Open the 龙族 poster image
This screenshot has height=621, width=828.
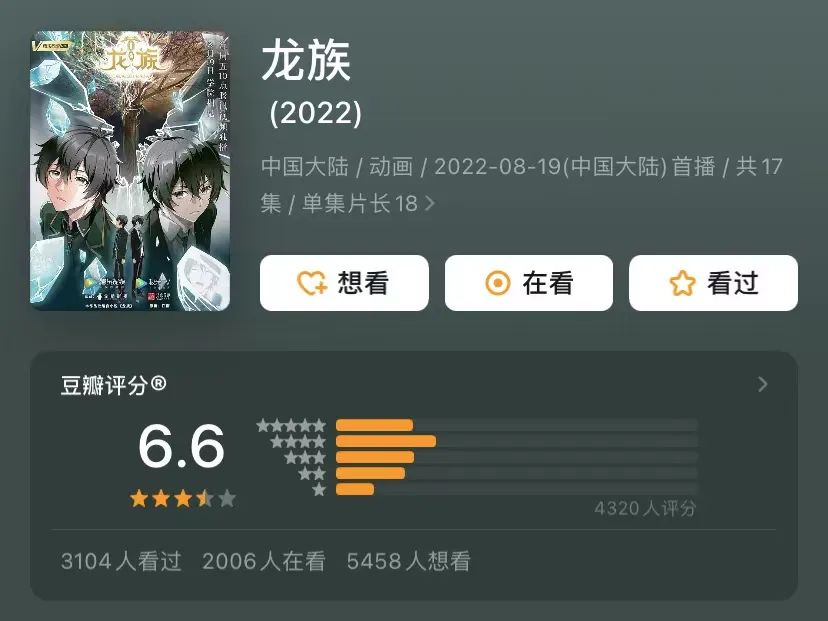point(130,171)
